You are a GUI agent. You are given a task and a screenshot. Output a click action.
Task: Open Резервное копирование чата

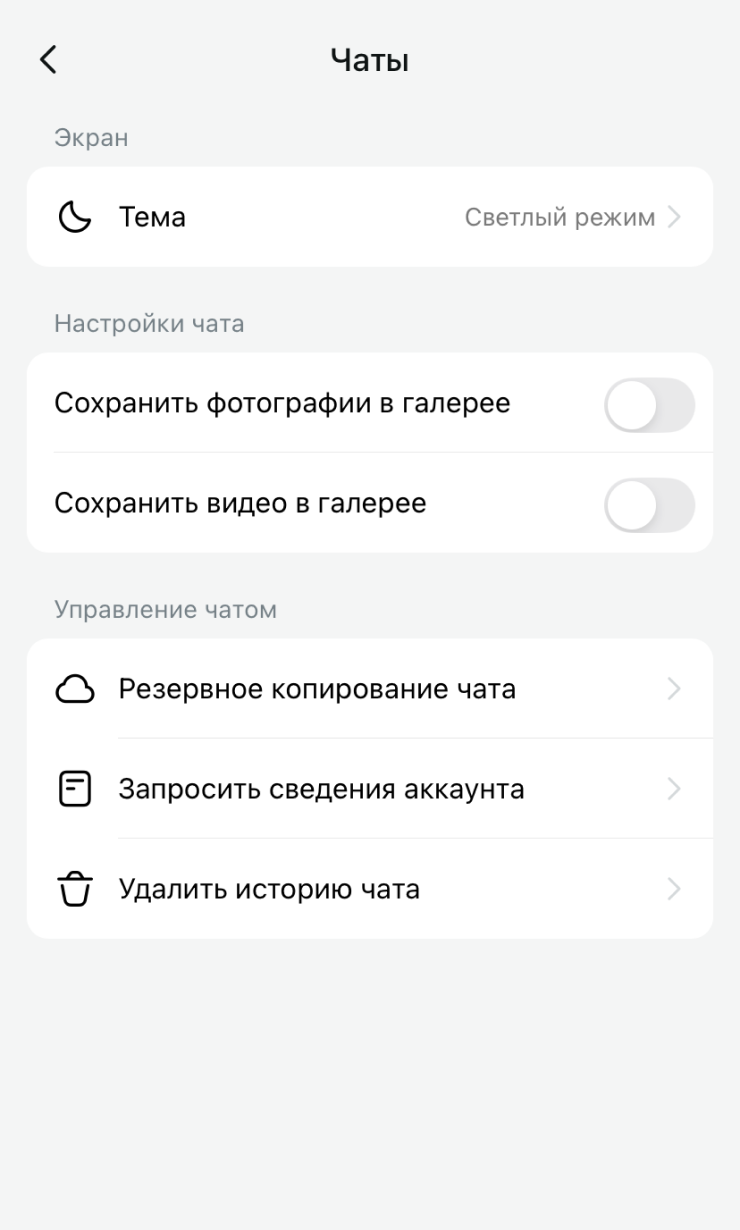[x=369, y=689]
